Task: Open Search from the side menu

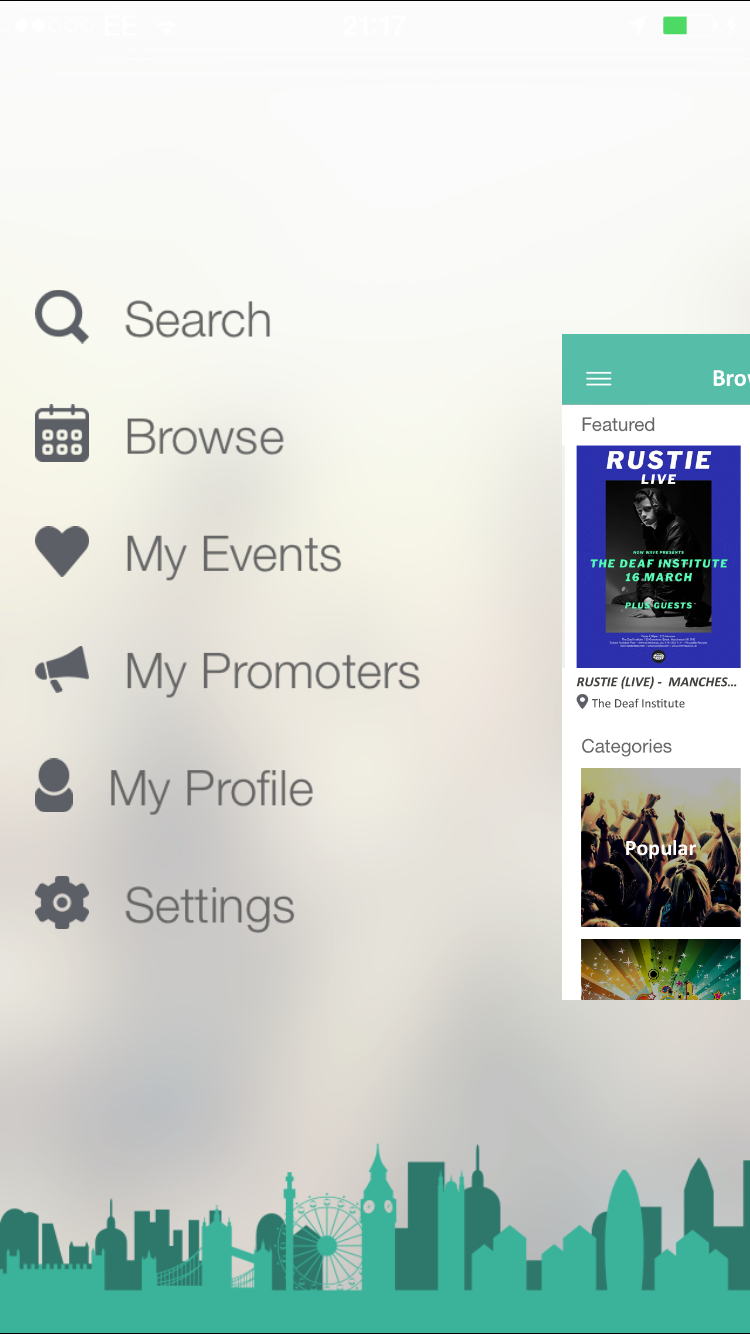Action: coord(197,320)
